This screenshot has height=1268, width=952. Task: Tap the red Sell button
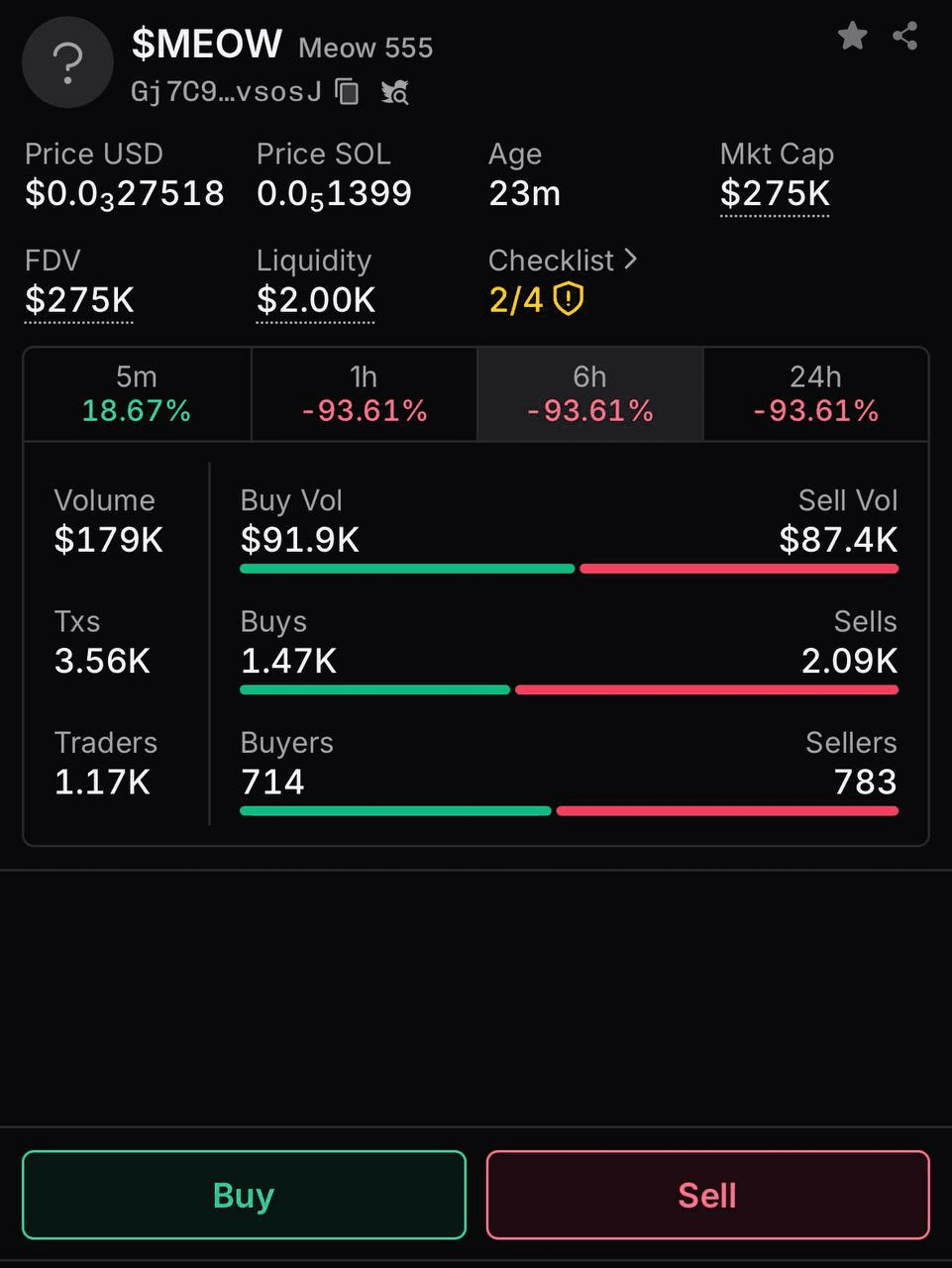[707, 1195]
